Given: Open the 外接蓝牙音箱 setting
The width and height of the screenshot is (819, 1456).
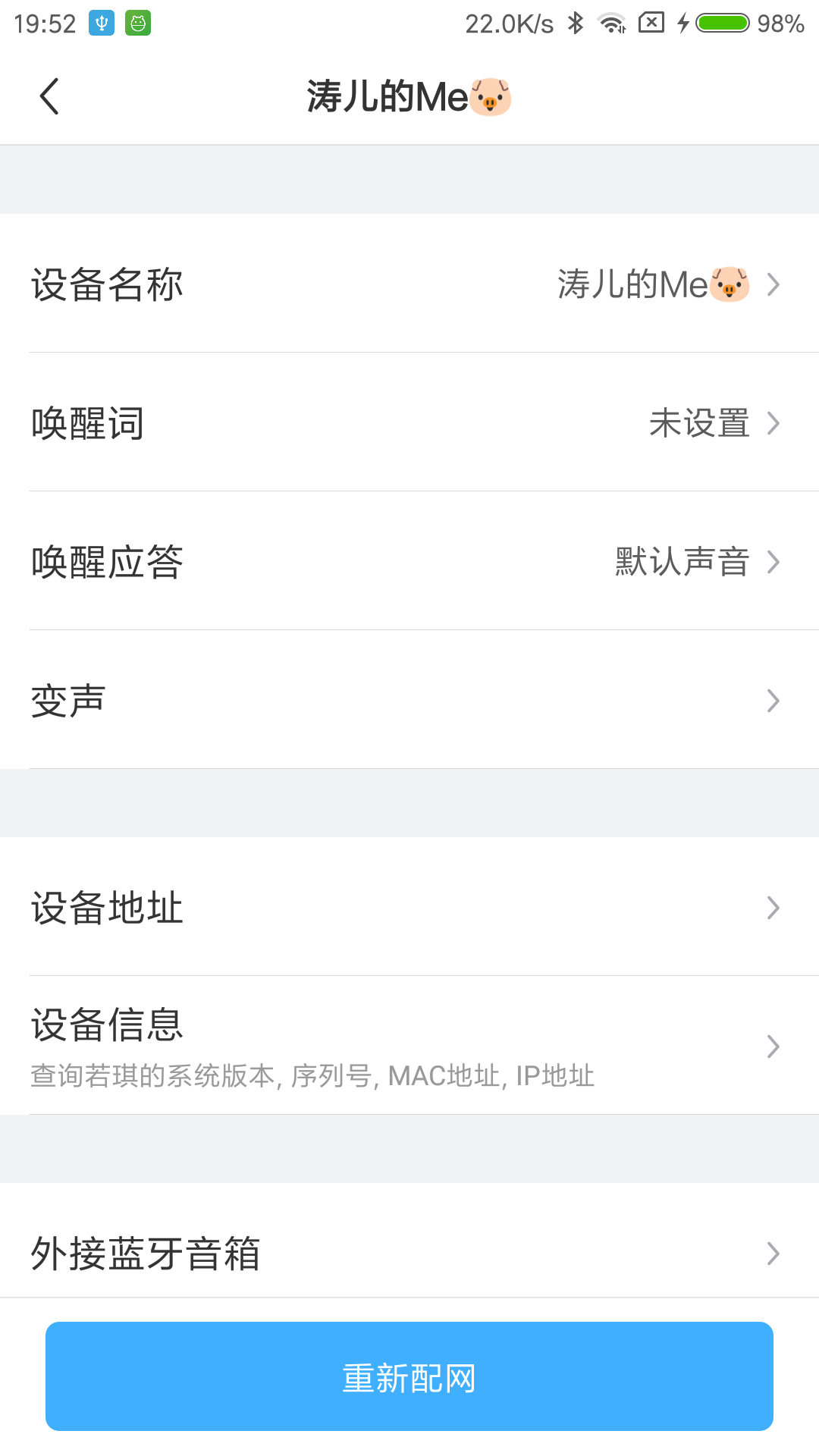Looking at the screenshot, I should pyautogui.click(x=409, y=1253).
